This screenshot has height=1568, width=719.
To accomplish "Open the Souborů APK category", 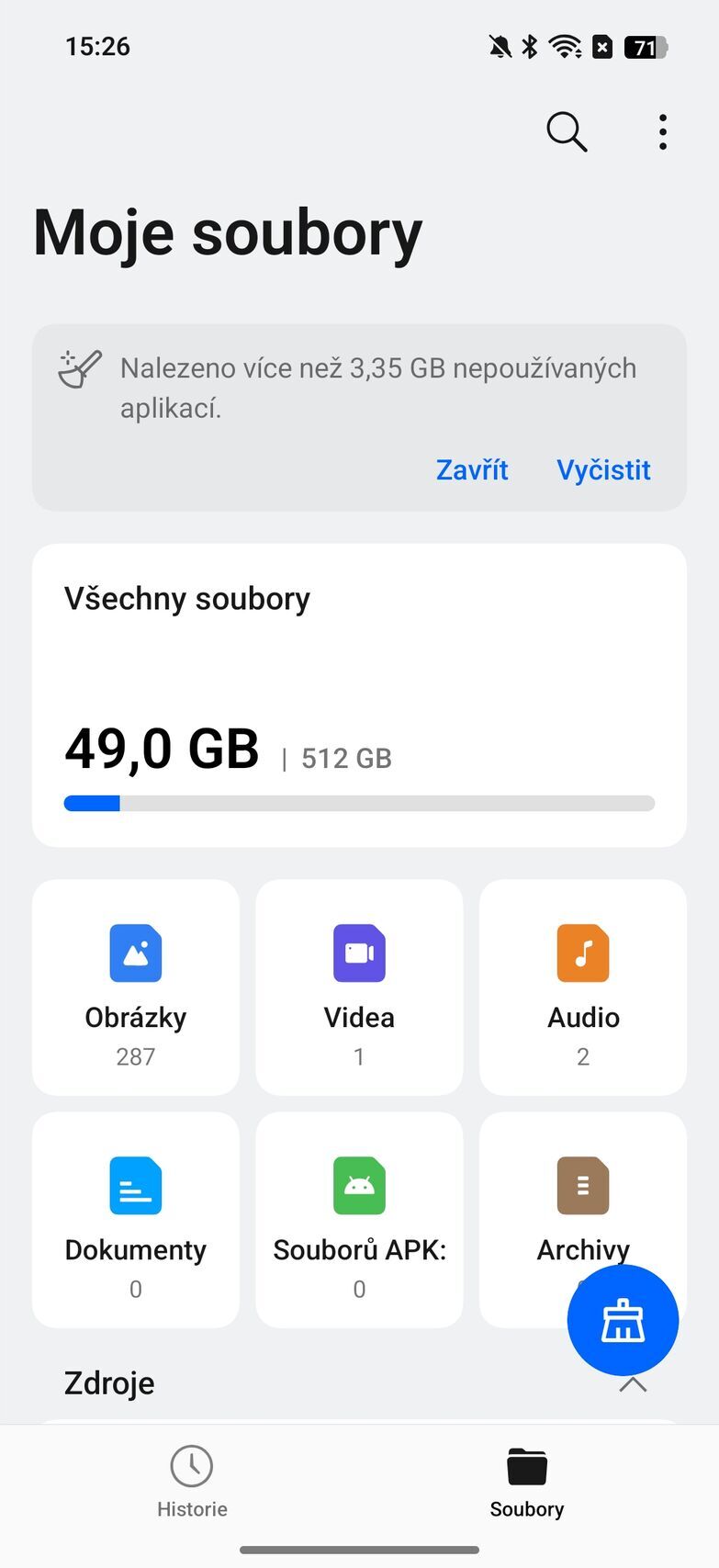I will pyautogui.click(x=358, y=1220).
